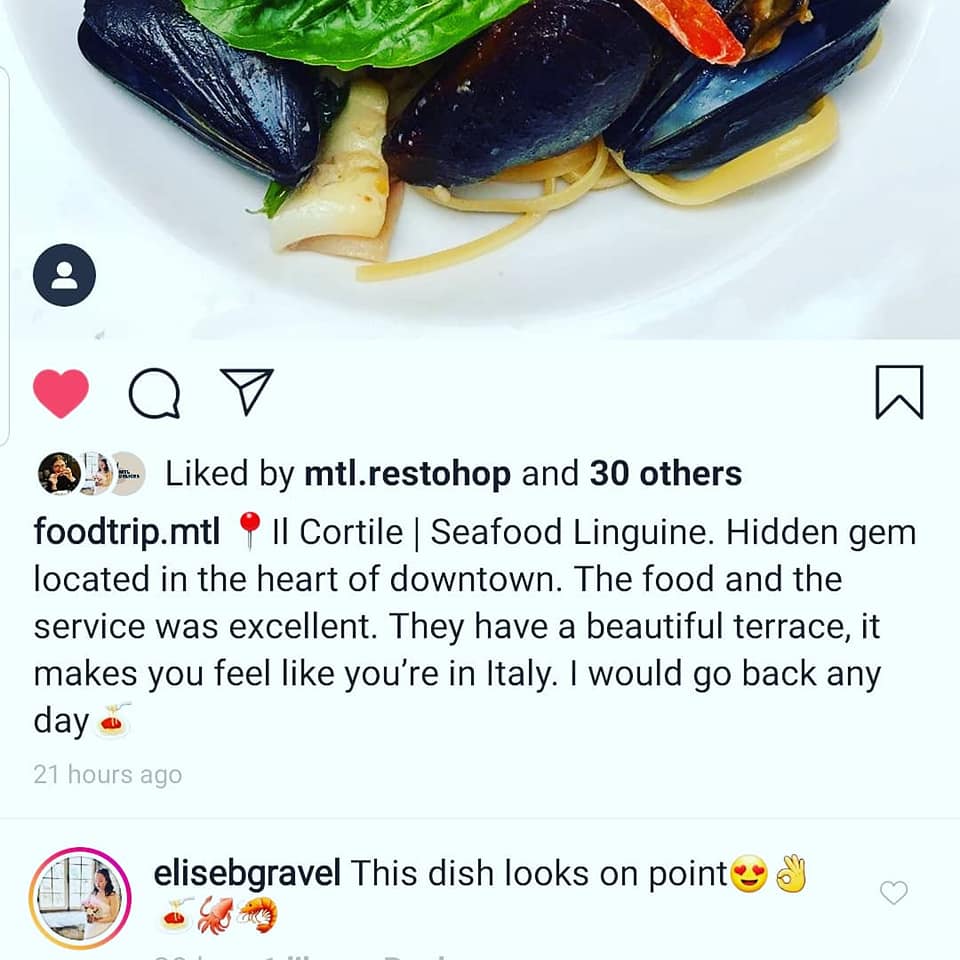
Task: Bookmark this seafood linguine post
Action: tap(899, 392)
